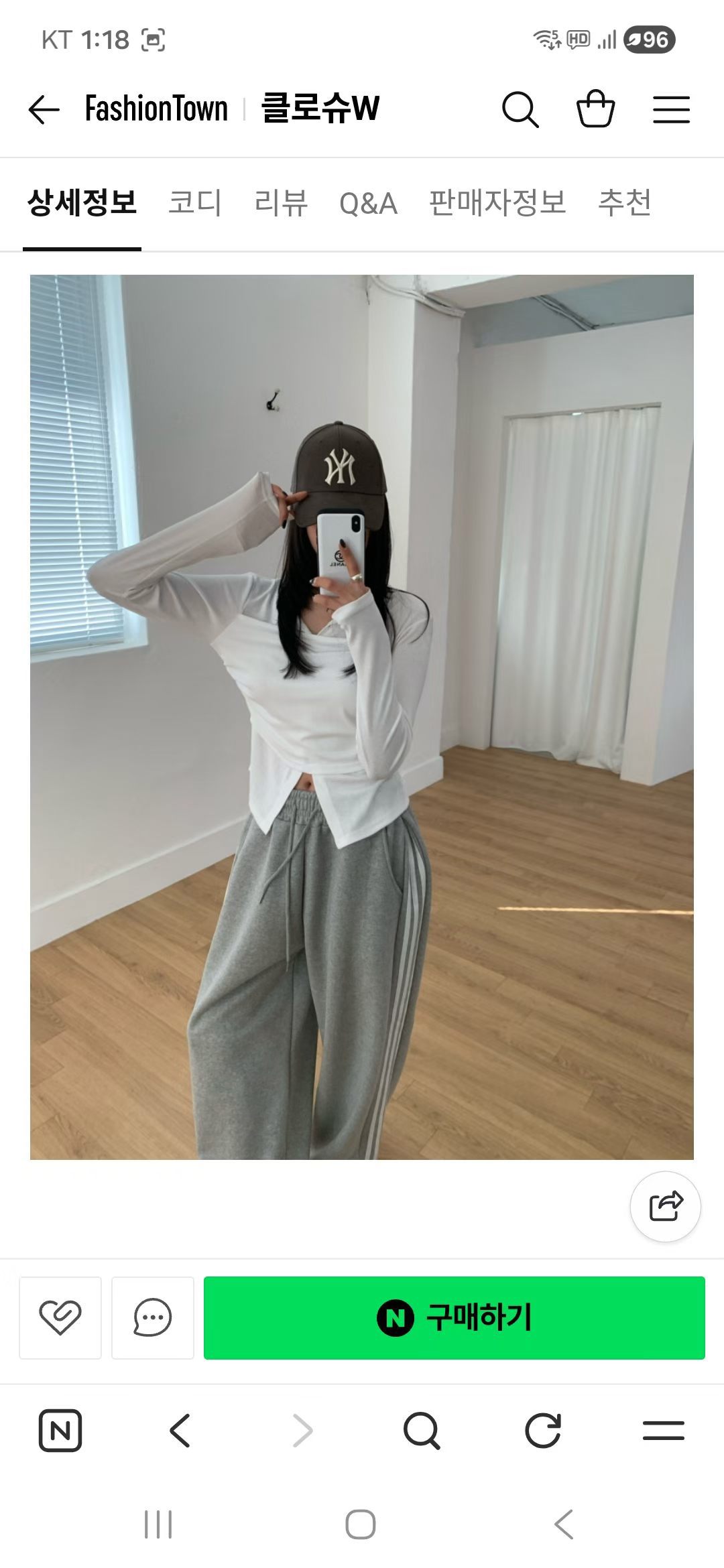Switch to the 리뷰 tab
This screenshot has width=724, height=1568.
(x=281, y=202)
